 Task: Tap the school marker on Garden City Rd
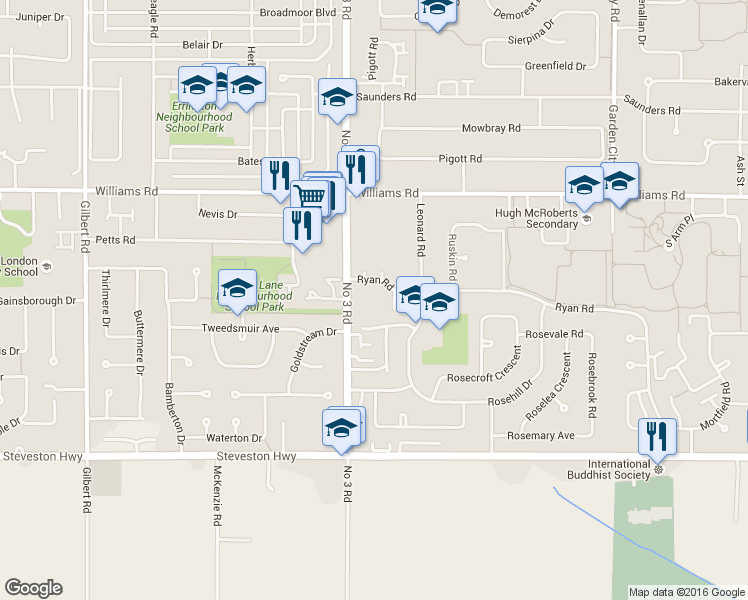(x=619, y=181)
